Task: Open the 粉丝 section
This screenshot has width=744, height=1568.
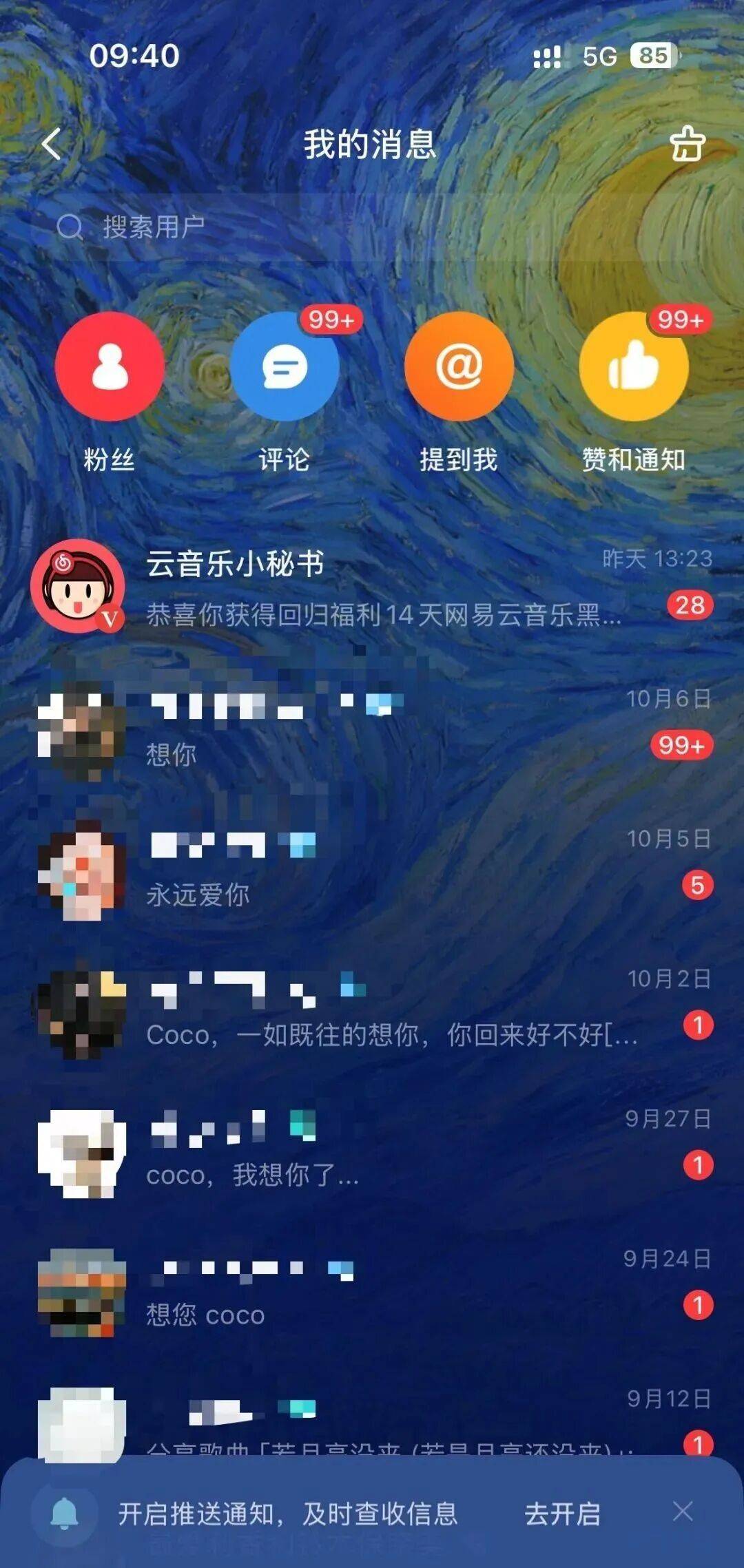Action: (110, 367)
